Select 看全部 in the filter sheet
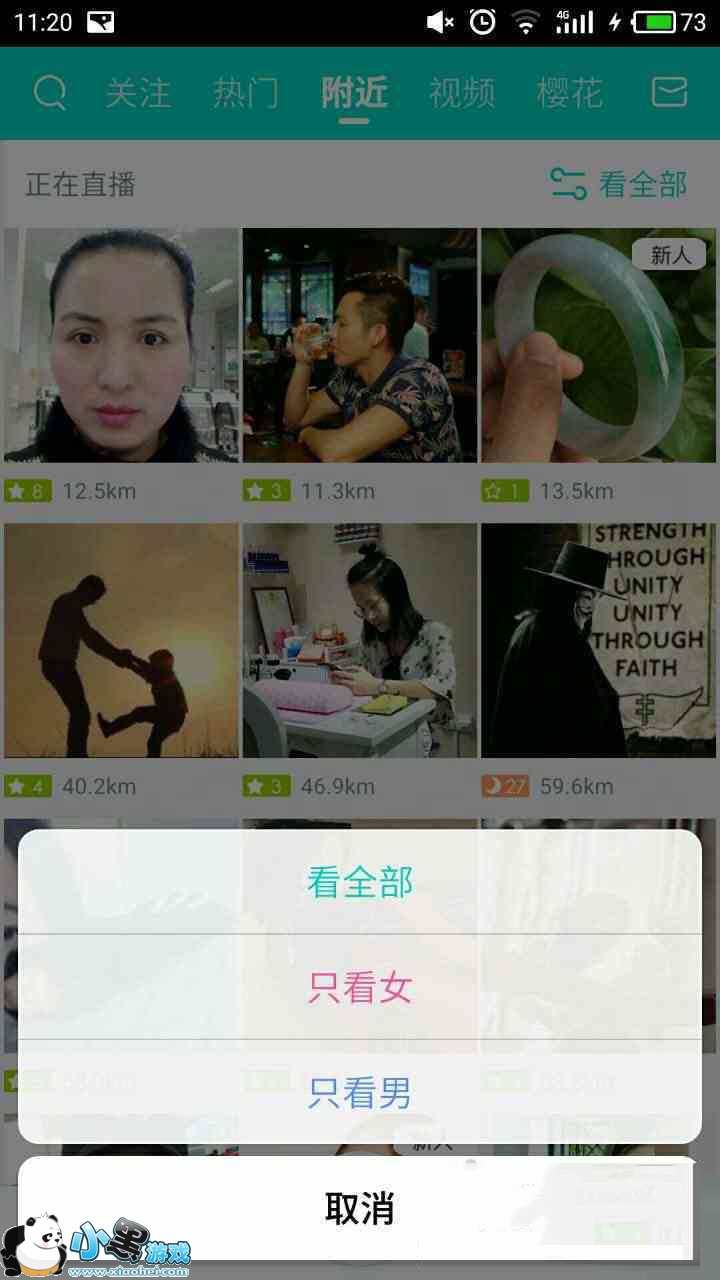The height and width of the screenshot is (1280, 720). 360,882
